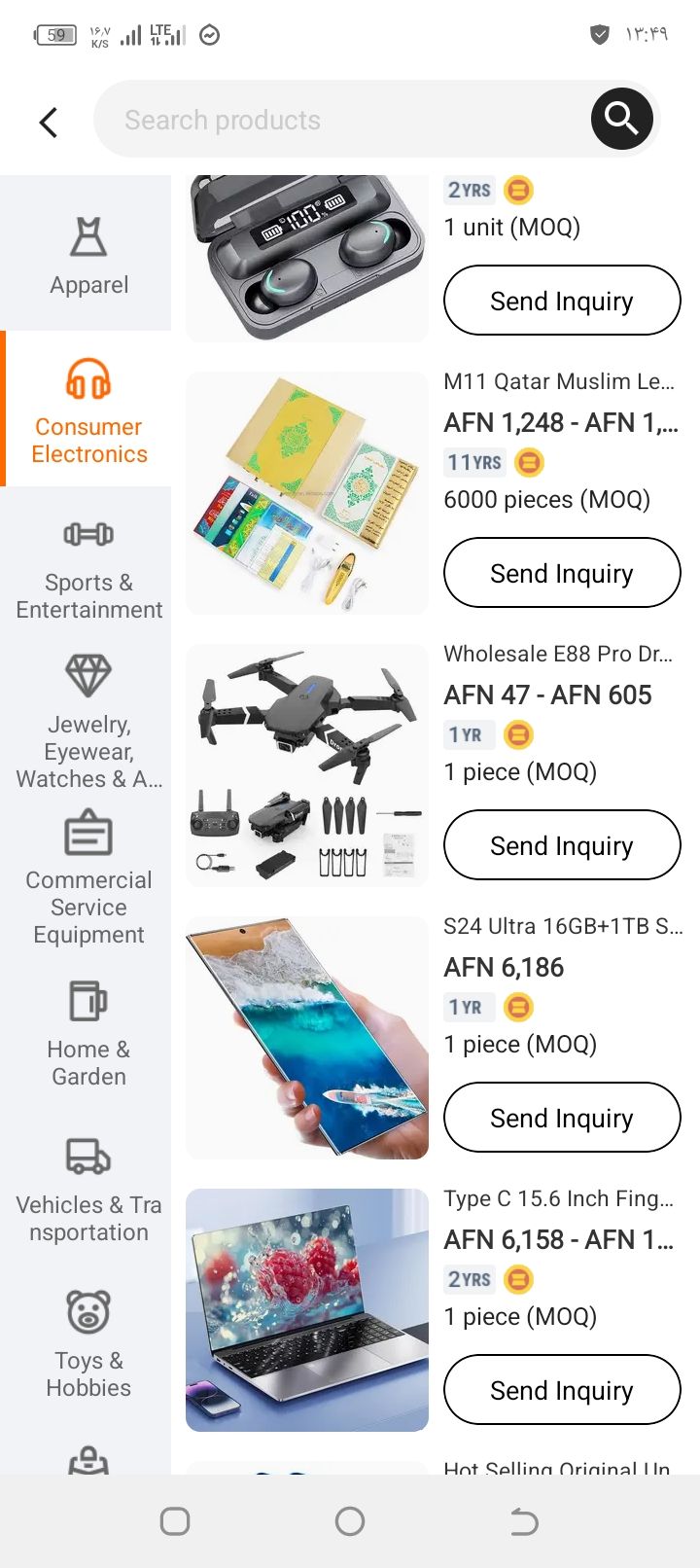Tap the black magnifier search button
Screen dimensions: 700x1568
pos(621,119)
